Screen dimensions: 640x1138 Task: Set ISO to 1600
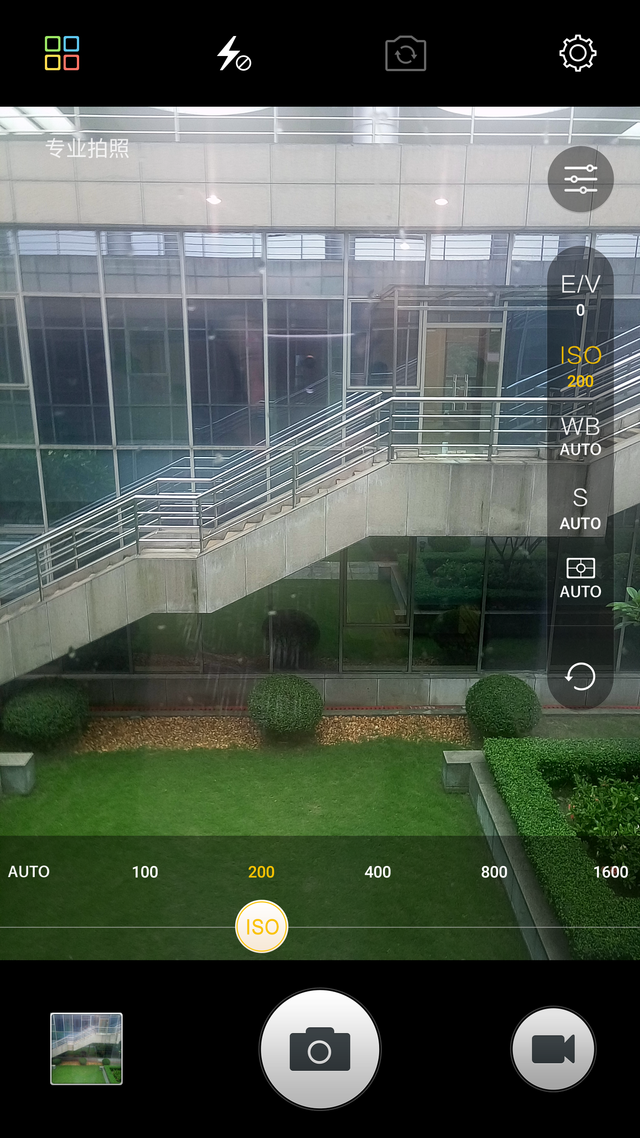[x=611, y=872]
